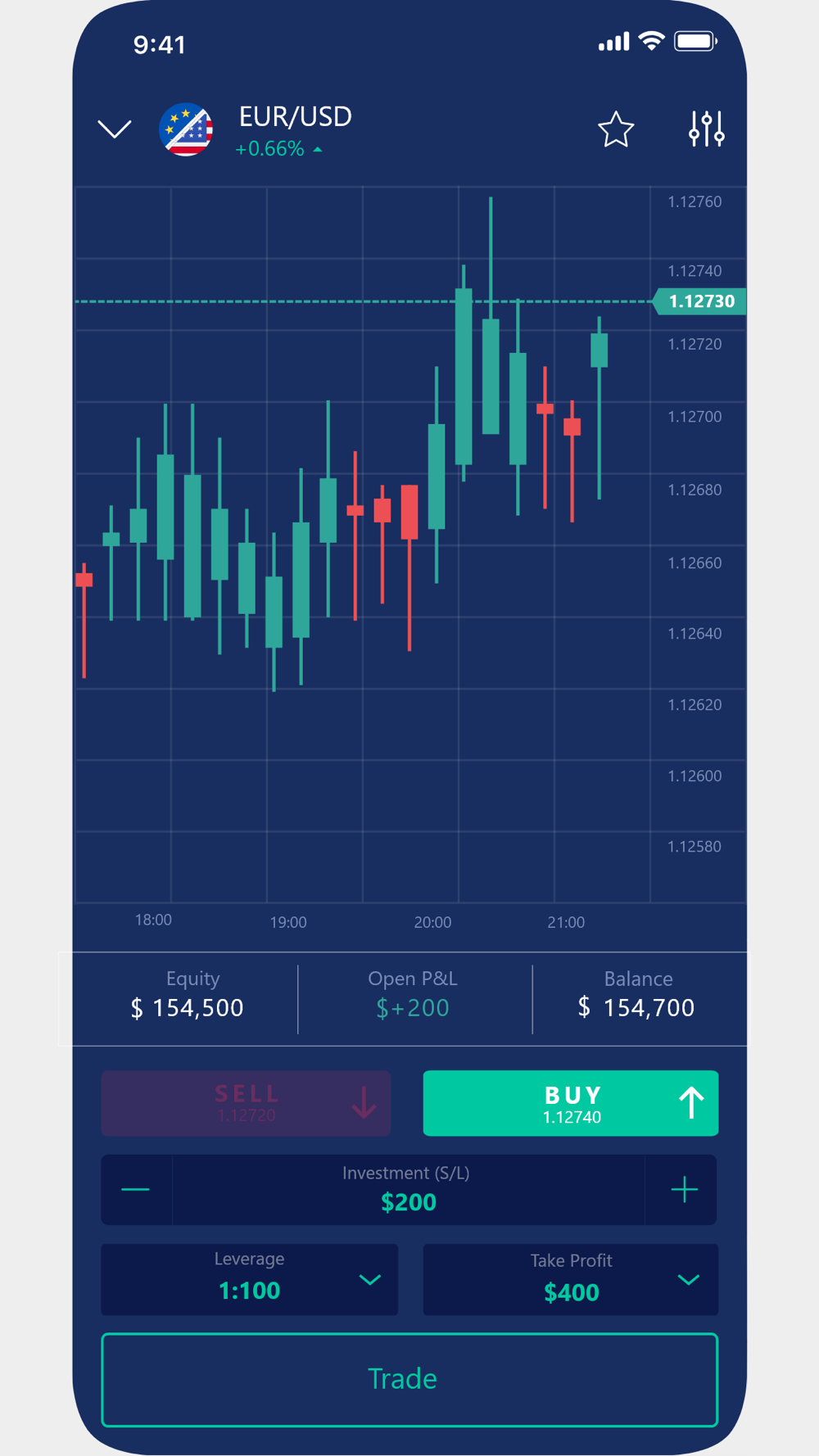Open chart settings sliders icon
This screenshot has height=1456, width=819.
coord(706,129)
